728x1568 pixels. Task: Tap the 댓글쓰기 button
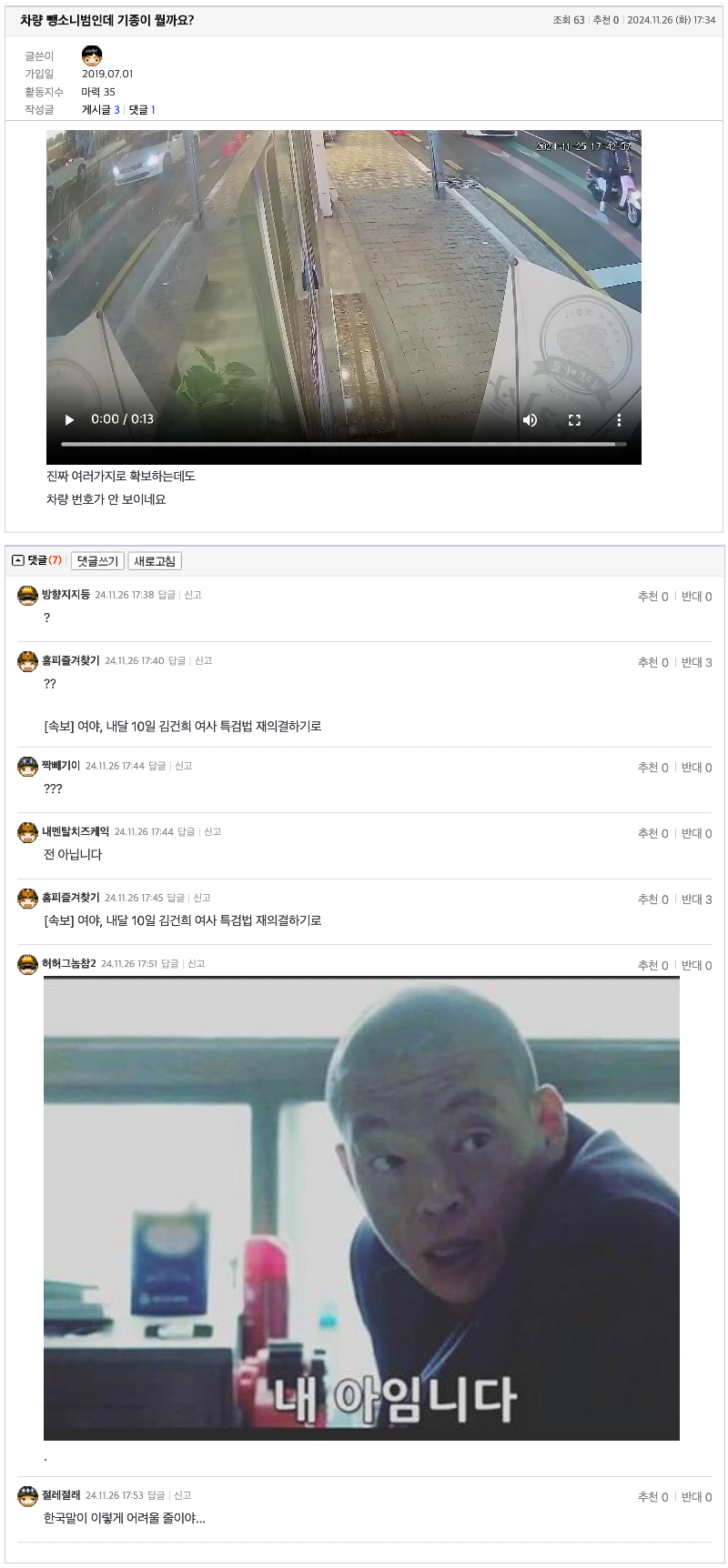point(97,561)
